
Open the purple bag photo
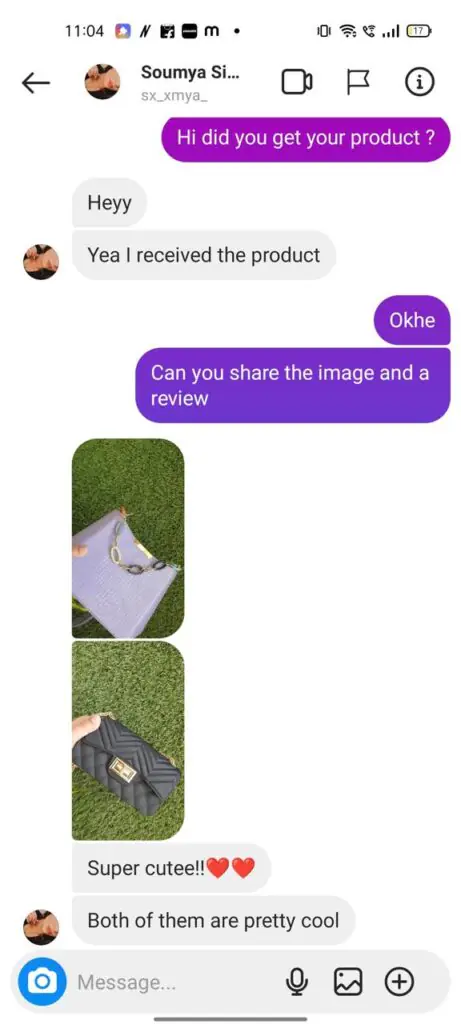128,538
